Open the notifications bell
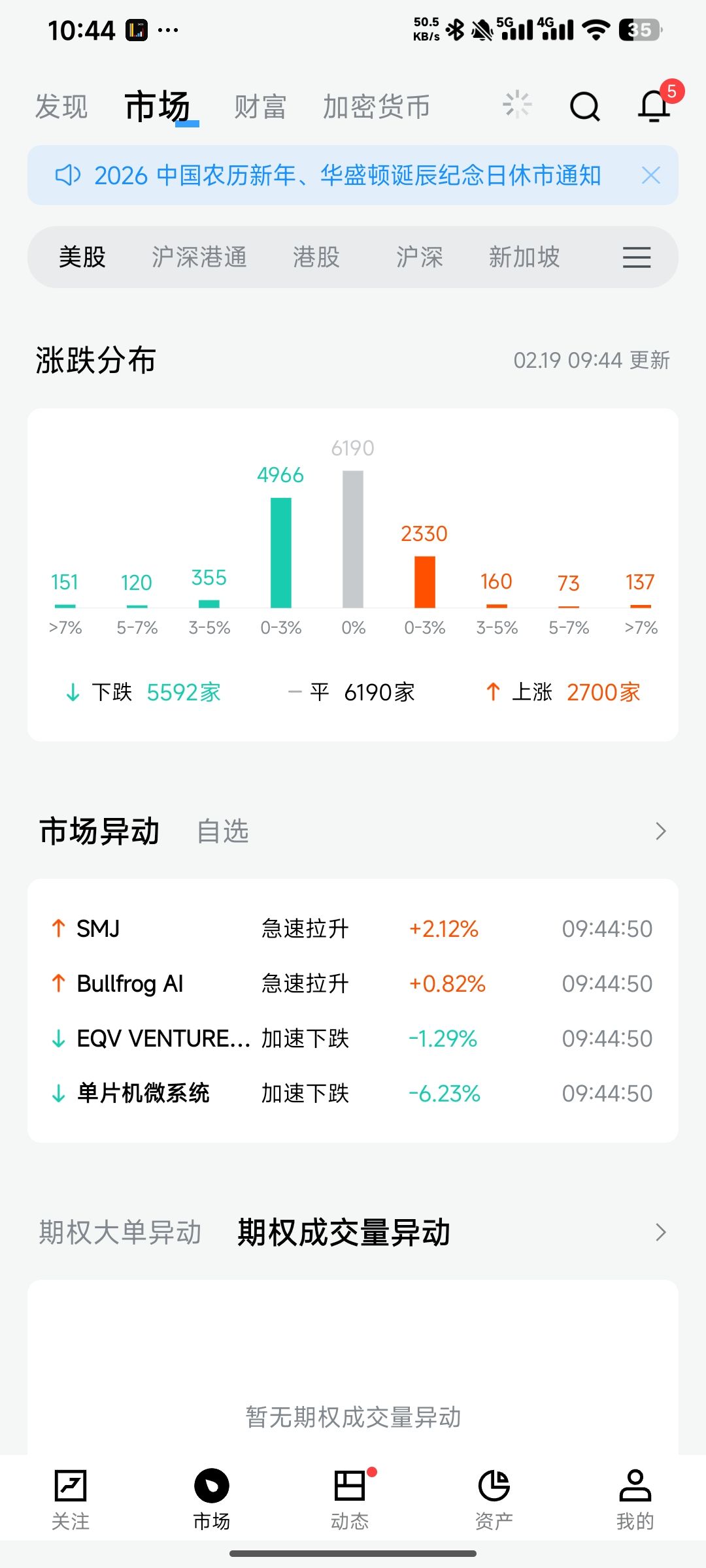 (x=654, y=106)
